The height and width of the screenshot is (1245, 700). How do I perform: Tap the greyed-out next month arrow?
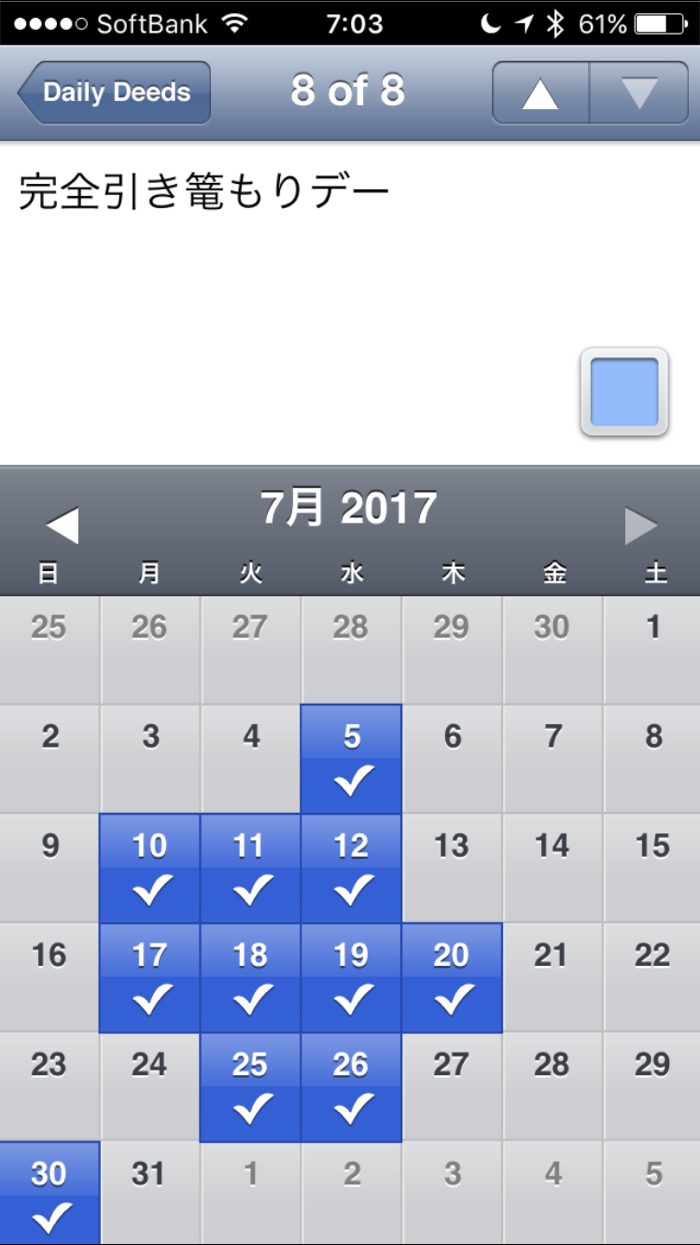click(x=641, y=525)
